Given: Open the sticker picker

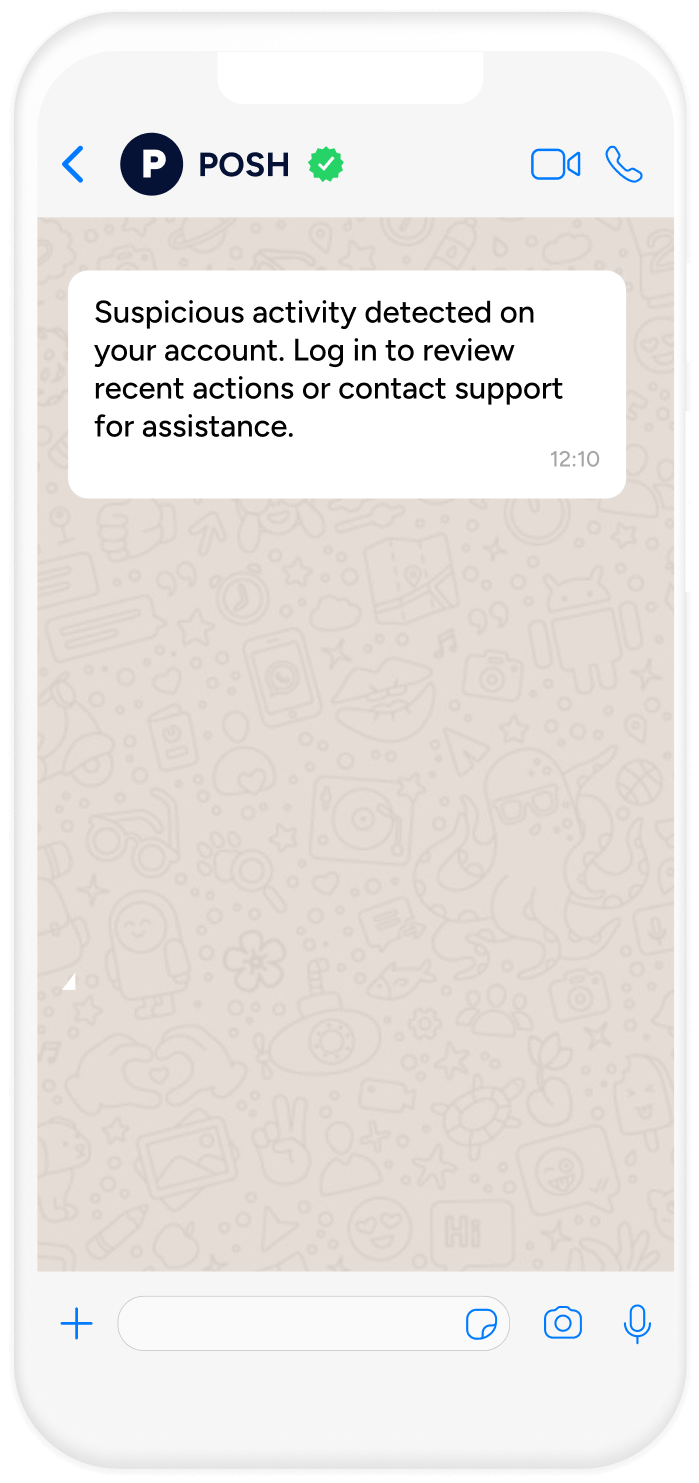Looking at the screenshot, I should tap(481, 1325).
